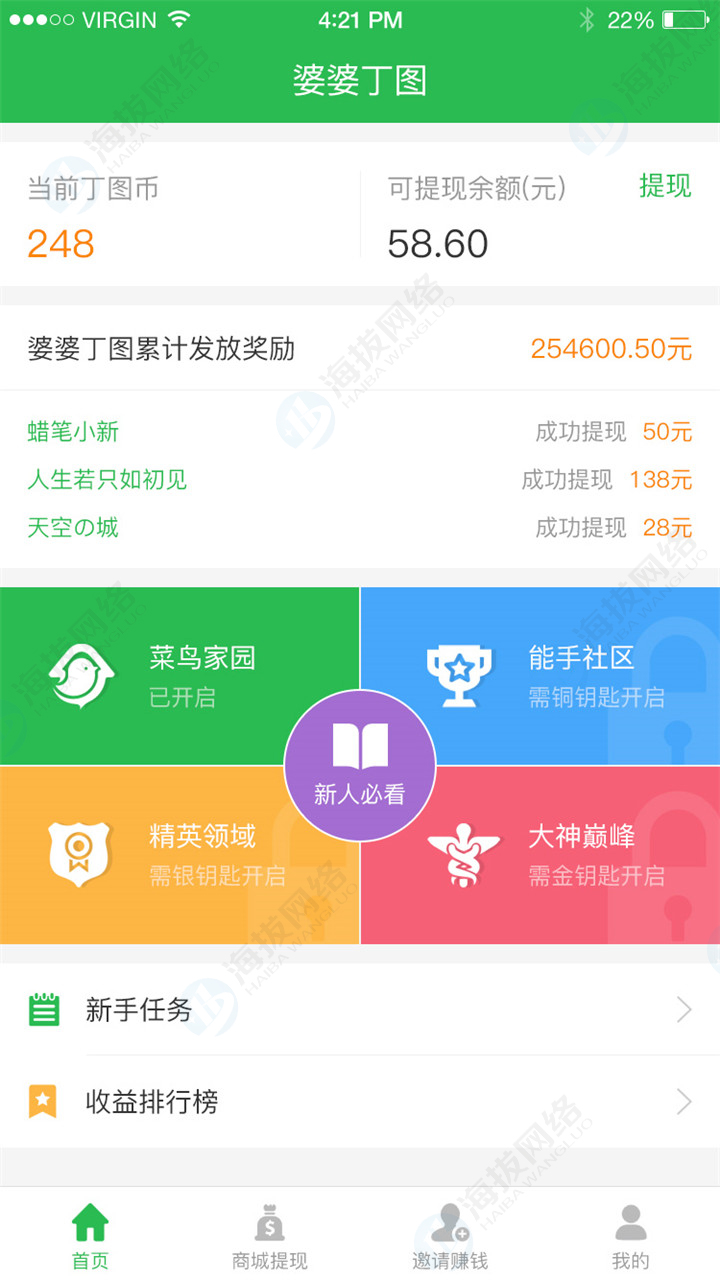Tap the 提现 withdraw link
Viewport: 720px width, 1280px height.
pyautogui.click(x=665, y=186)
